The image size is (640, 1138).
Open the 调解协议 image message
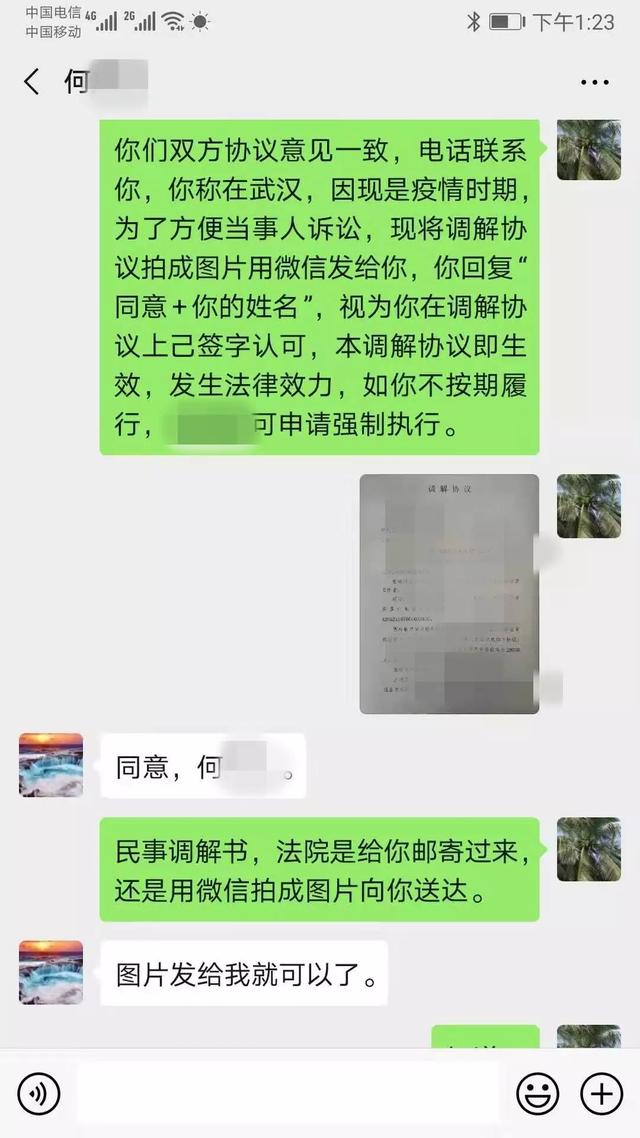point(449,594)
